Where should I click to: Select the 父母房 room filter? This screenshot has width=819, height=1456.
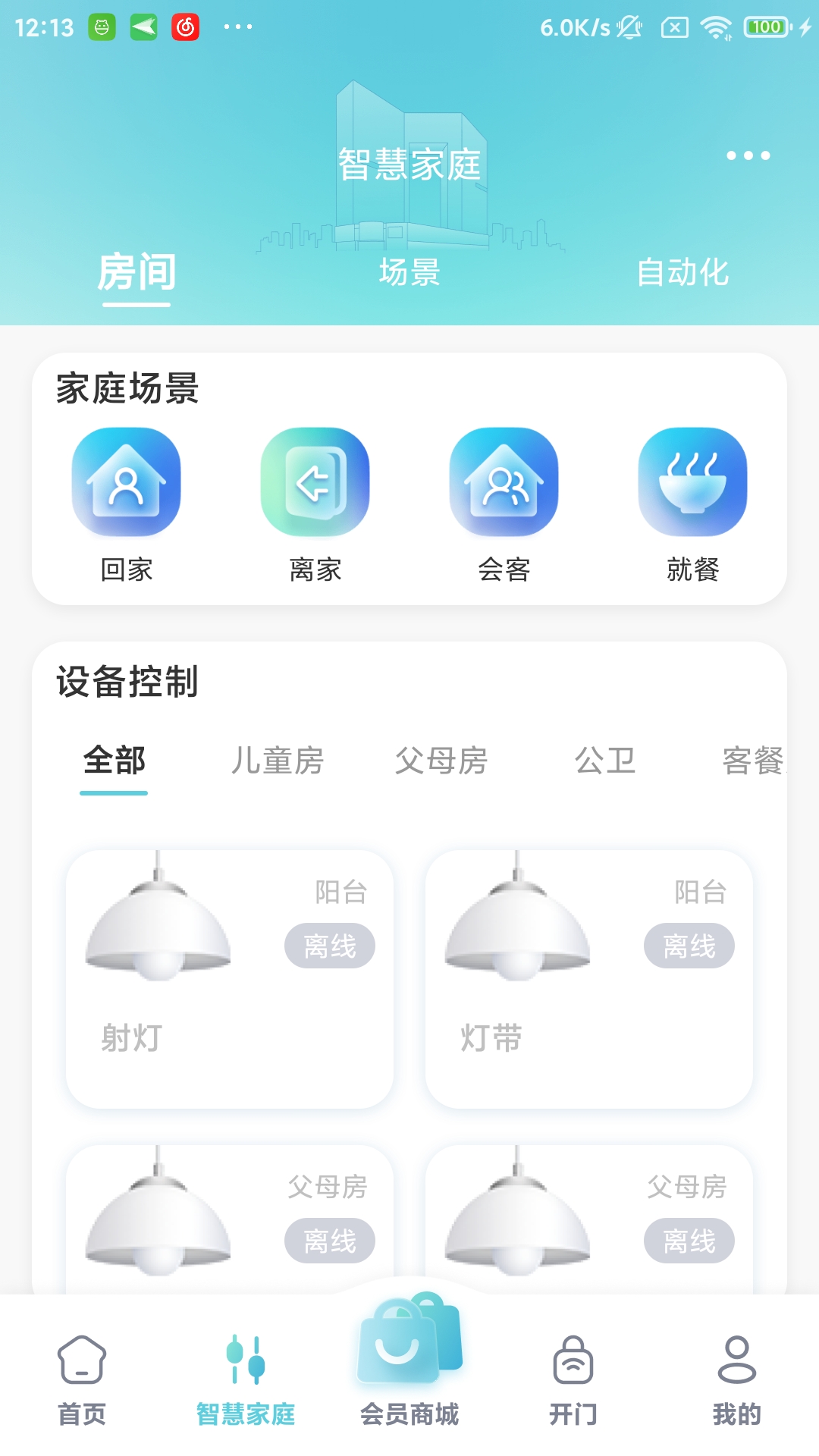pyautogui.click(x=442, y=764)
